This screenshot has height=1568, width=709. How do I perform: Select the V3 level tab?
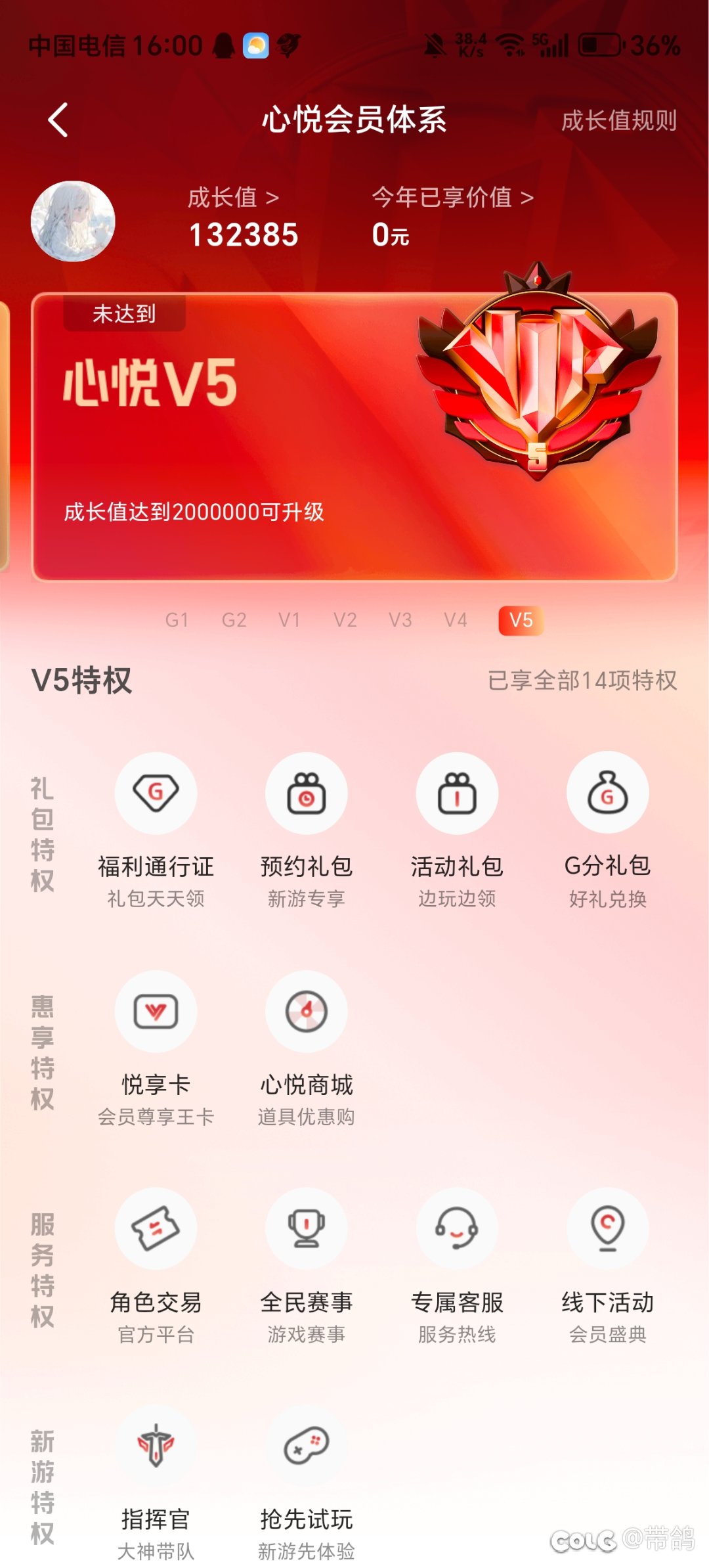pos(400,620)
